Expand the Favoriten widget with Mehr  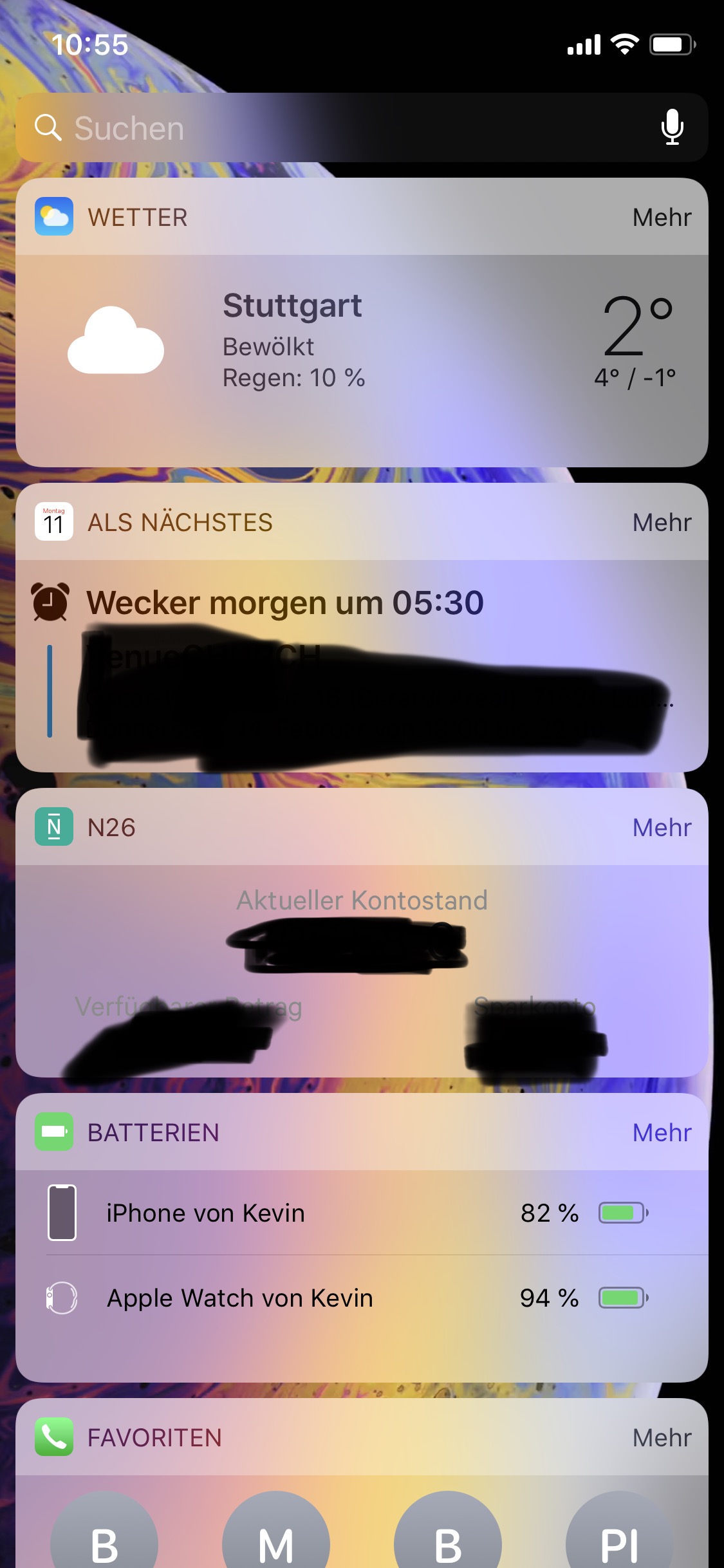[x=662, y=1438]
